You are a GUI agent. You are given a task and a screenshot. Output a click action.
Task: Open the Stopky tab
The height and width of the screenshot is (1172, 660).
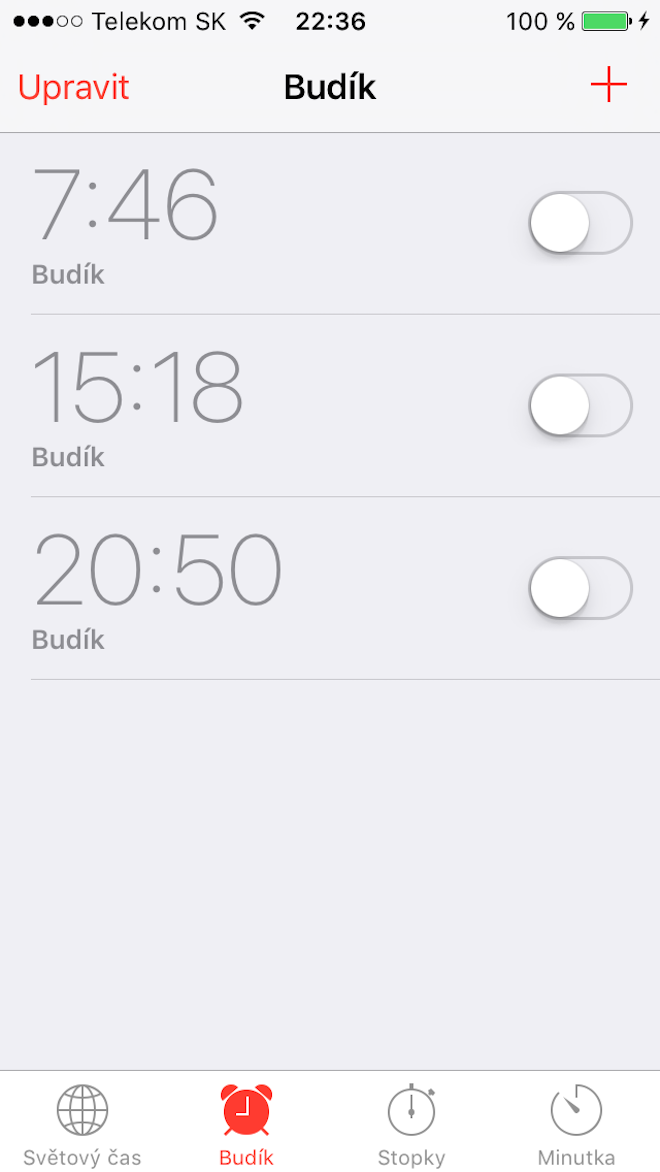[x=411, y=1124]
